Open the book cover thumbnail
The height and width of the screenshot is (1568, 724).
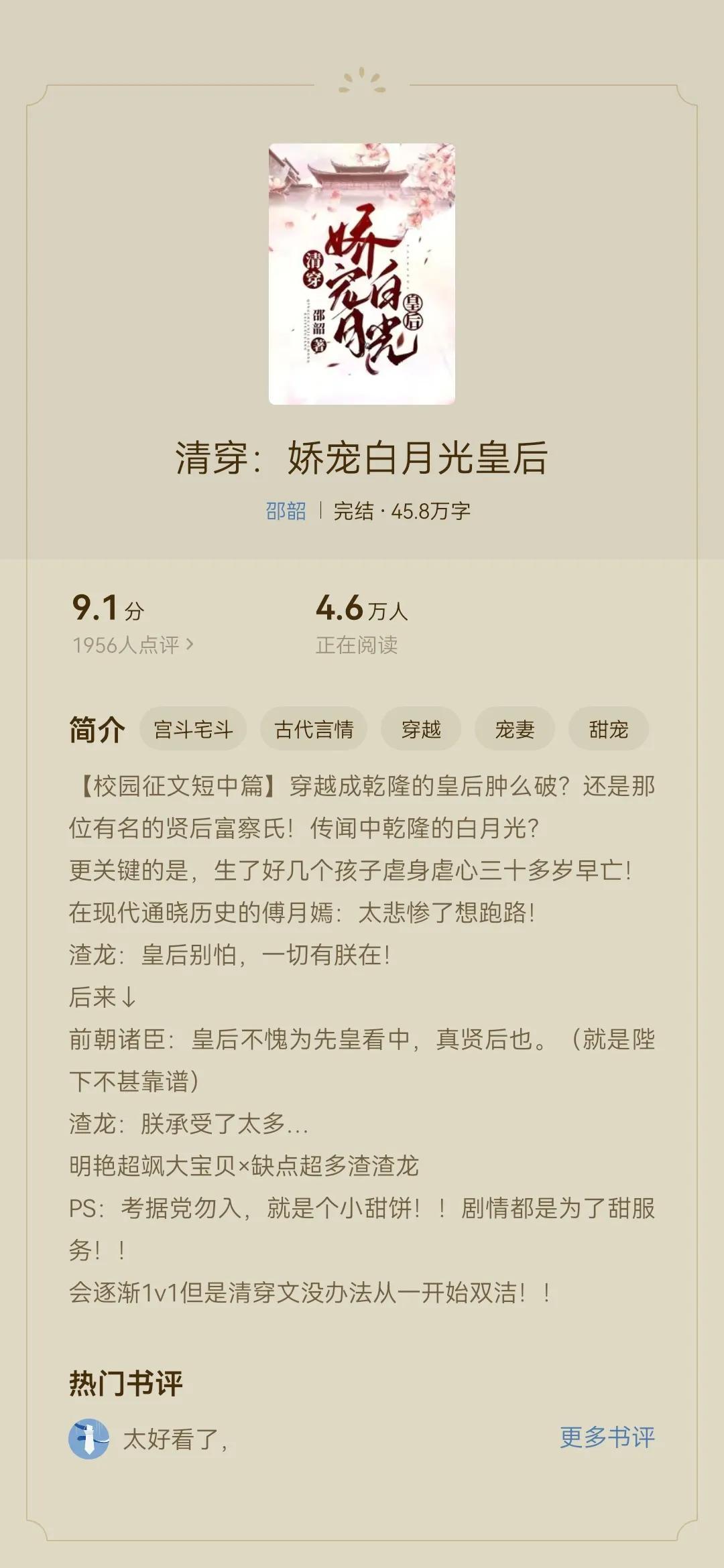[362, 274]
